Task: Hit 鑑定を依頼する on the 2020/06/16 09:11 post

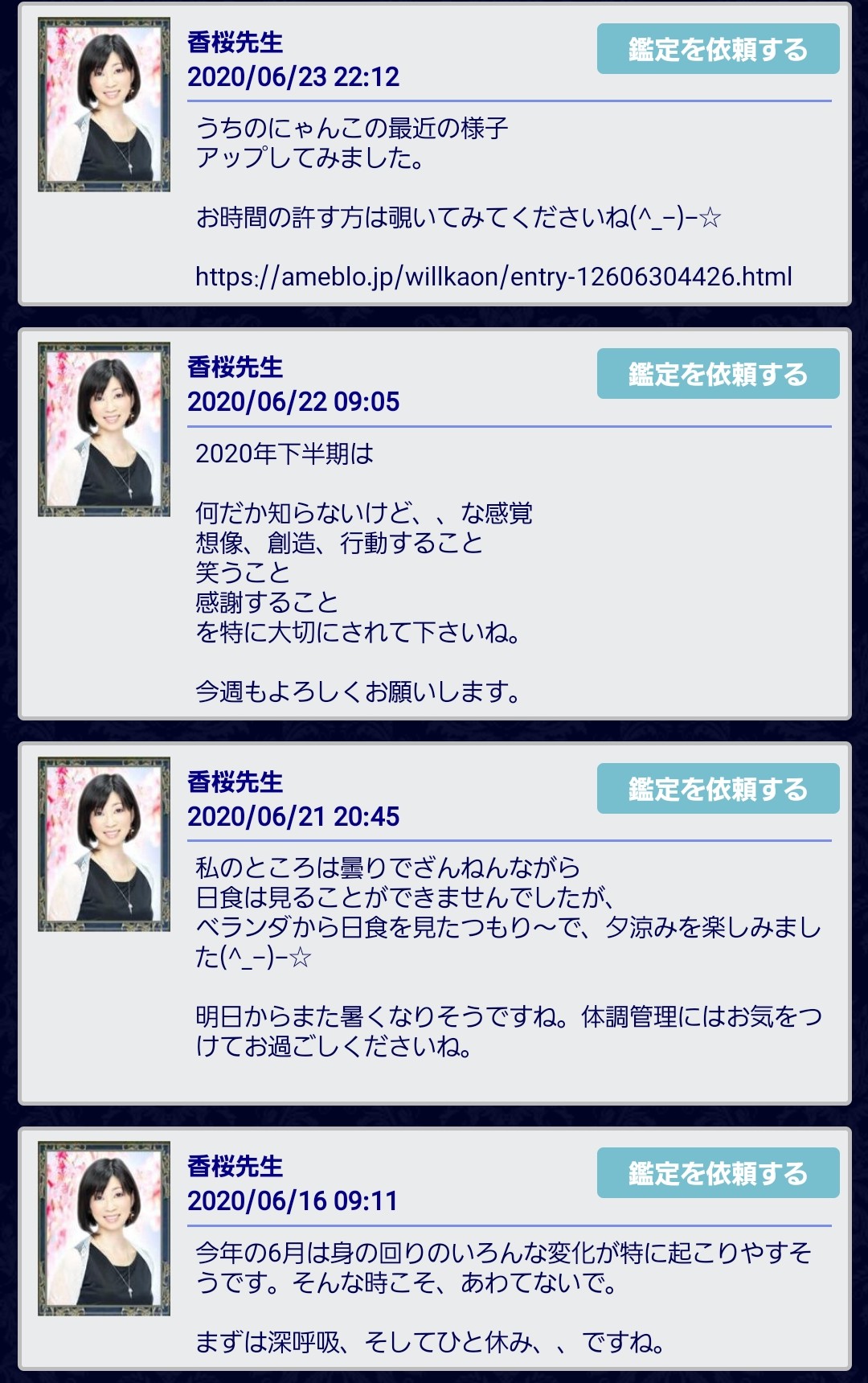Action: coord(718,1173)
